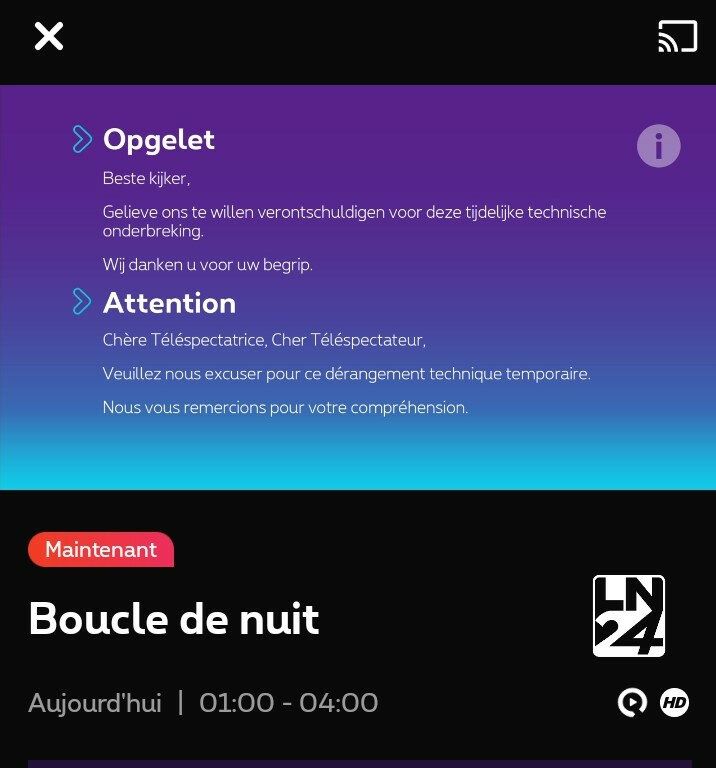Cast the stream to another device
The image size is (716, 768).
677,37
